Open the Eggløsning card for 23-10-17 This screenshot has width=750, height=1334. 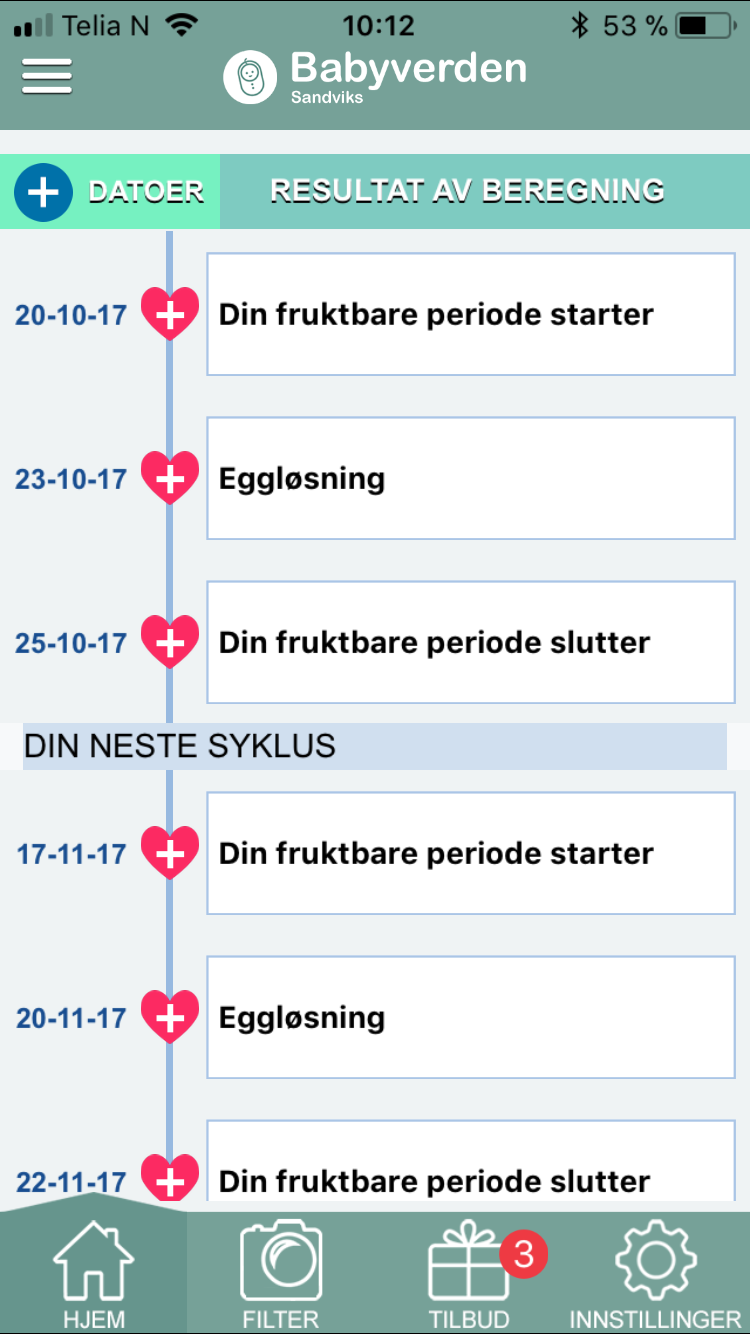[x=471, y=478]
